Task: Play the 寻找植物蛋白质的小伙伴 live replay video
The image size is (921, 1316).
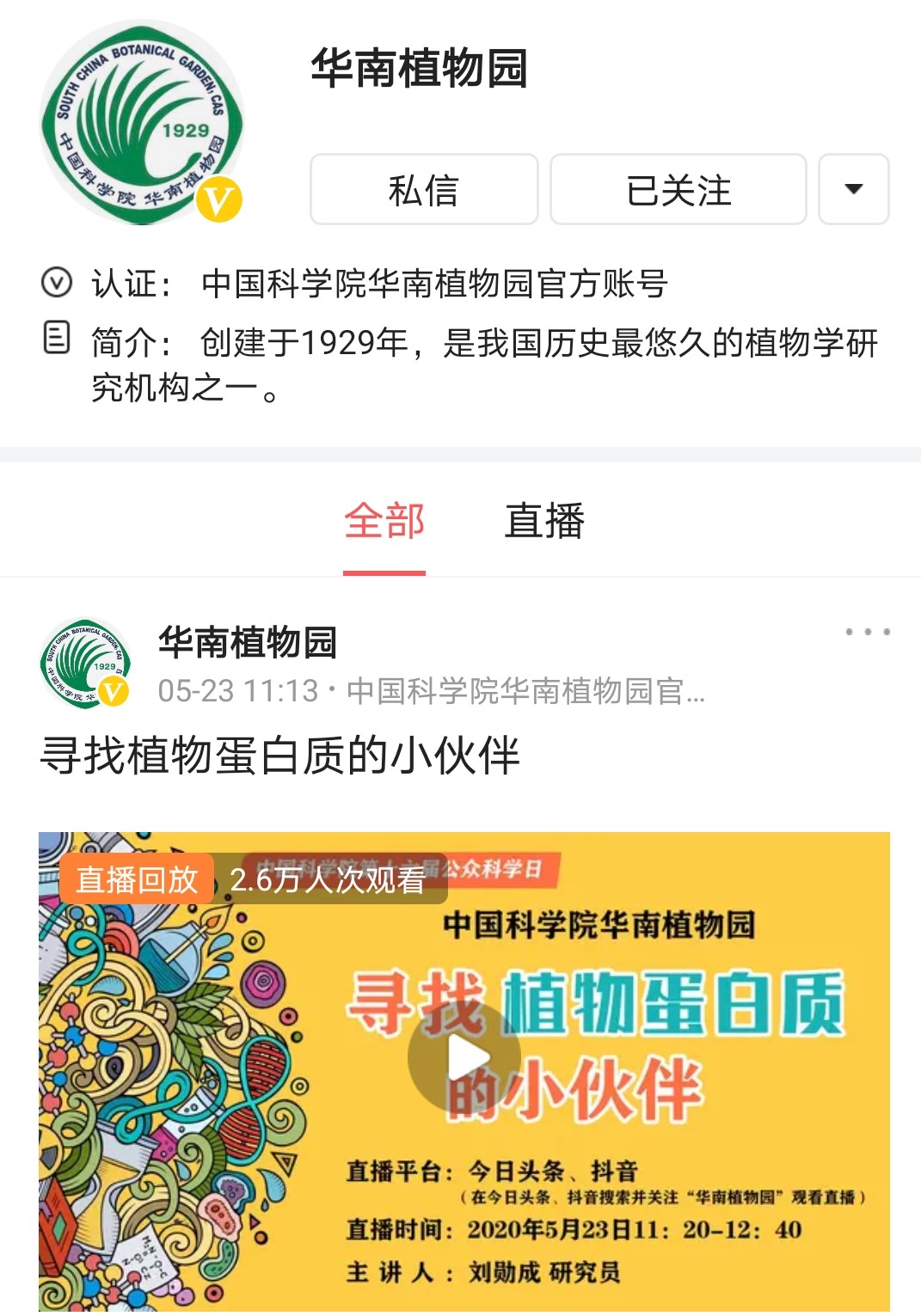Action: [x=464, y=1058]
